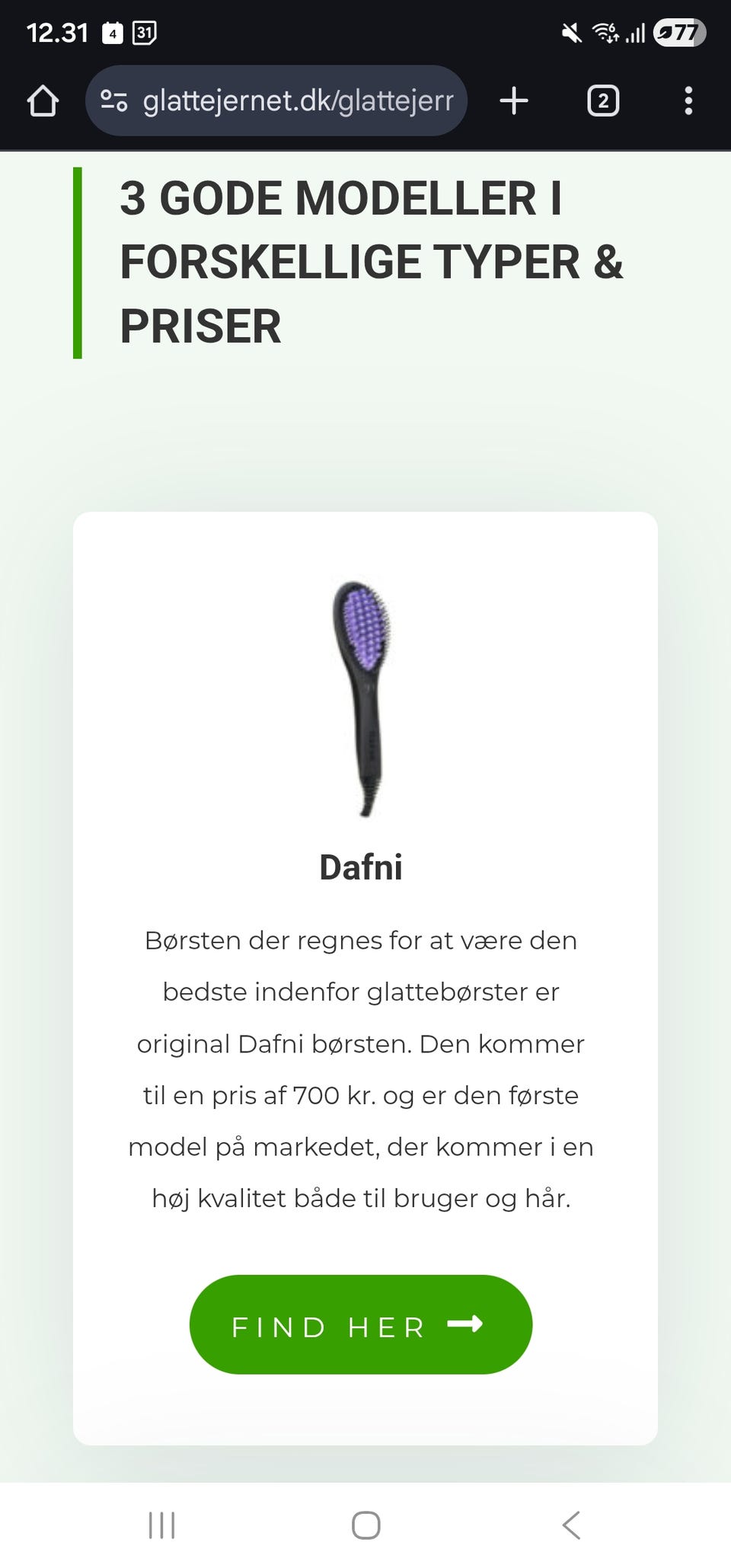
Task: Tap the green accent bar beside the heading
Action: (x=78, y=262)
